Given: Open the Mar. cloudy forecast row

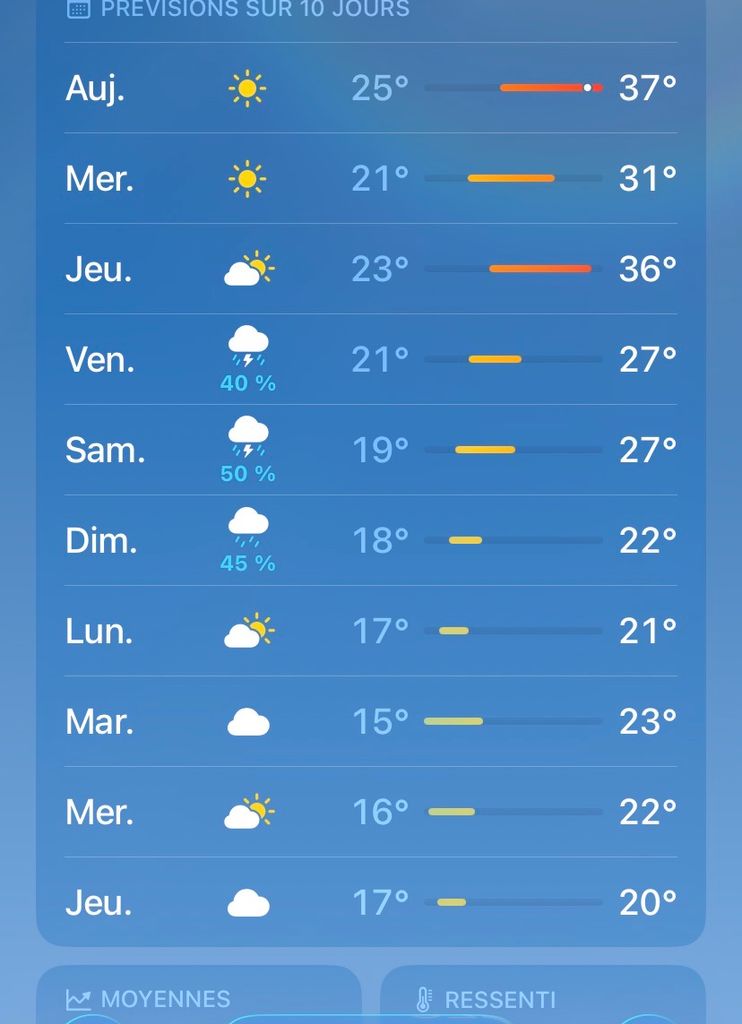Looking at the screenshot, I should (370, 721).
